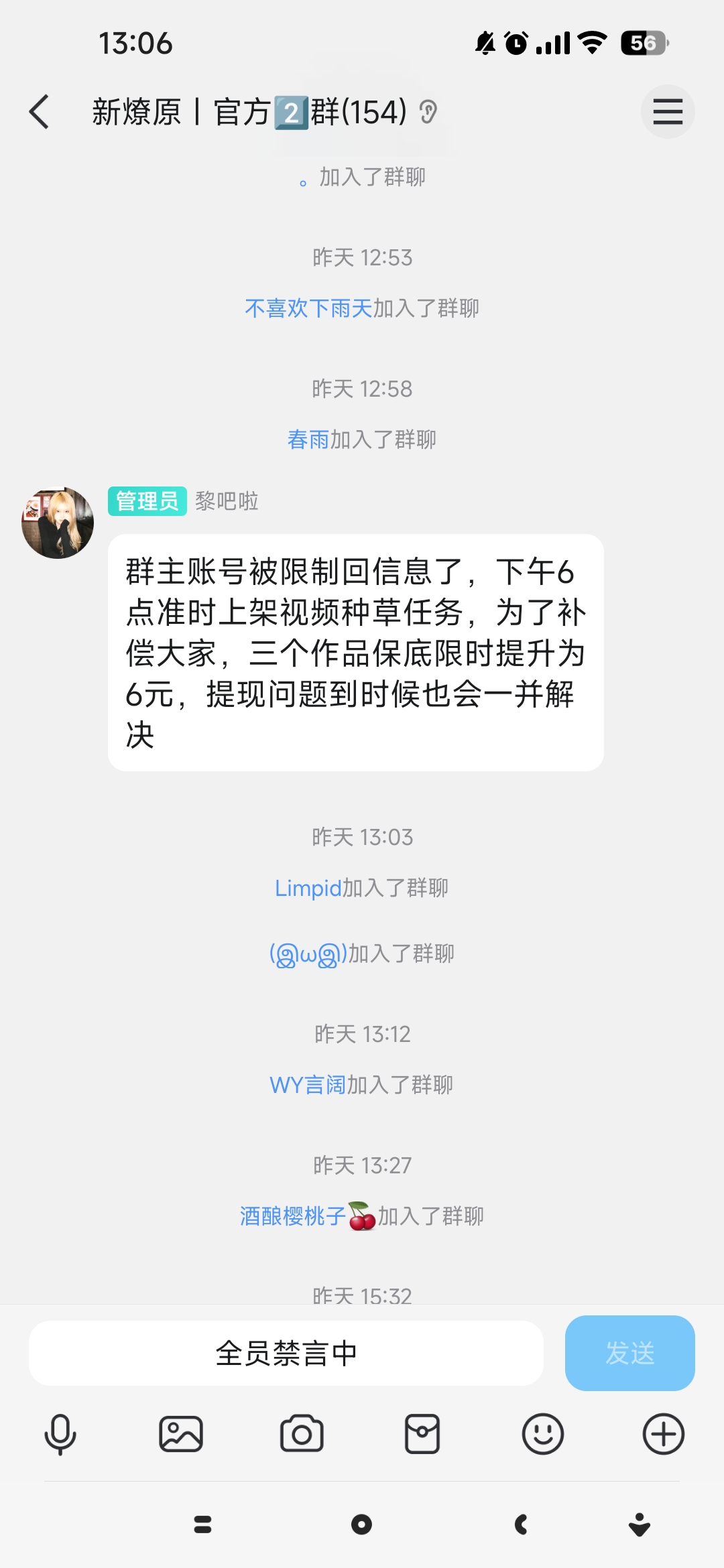Open the emoji panel
The image size is (724, 1568).
[543, 1434]
